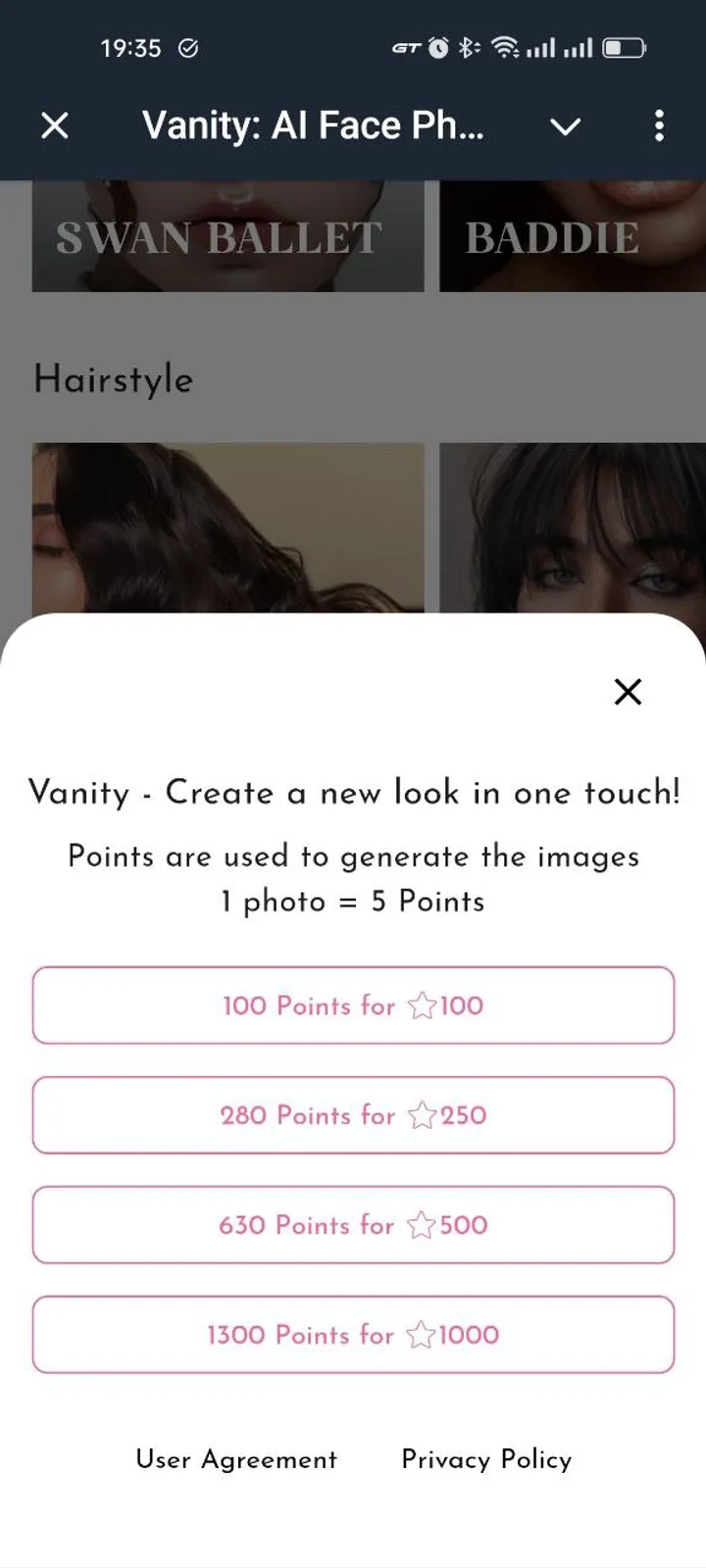
Task: Tap the alarm clock status icon
Action: (x=437, y=46)
